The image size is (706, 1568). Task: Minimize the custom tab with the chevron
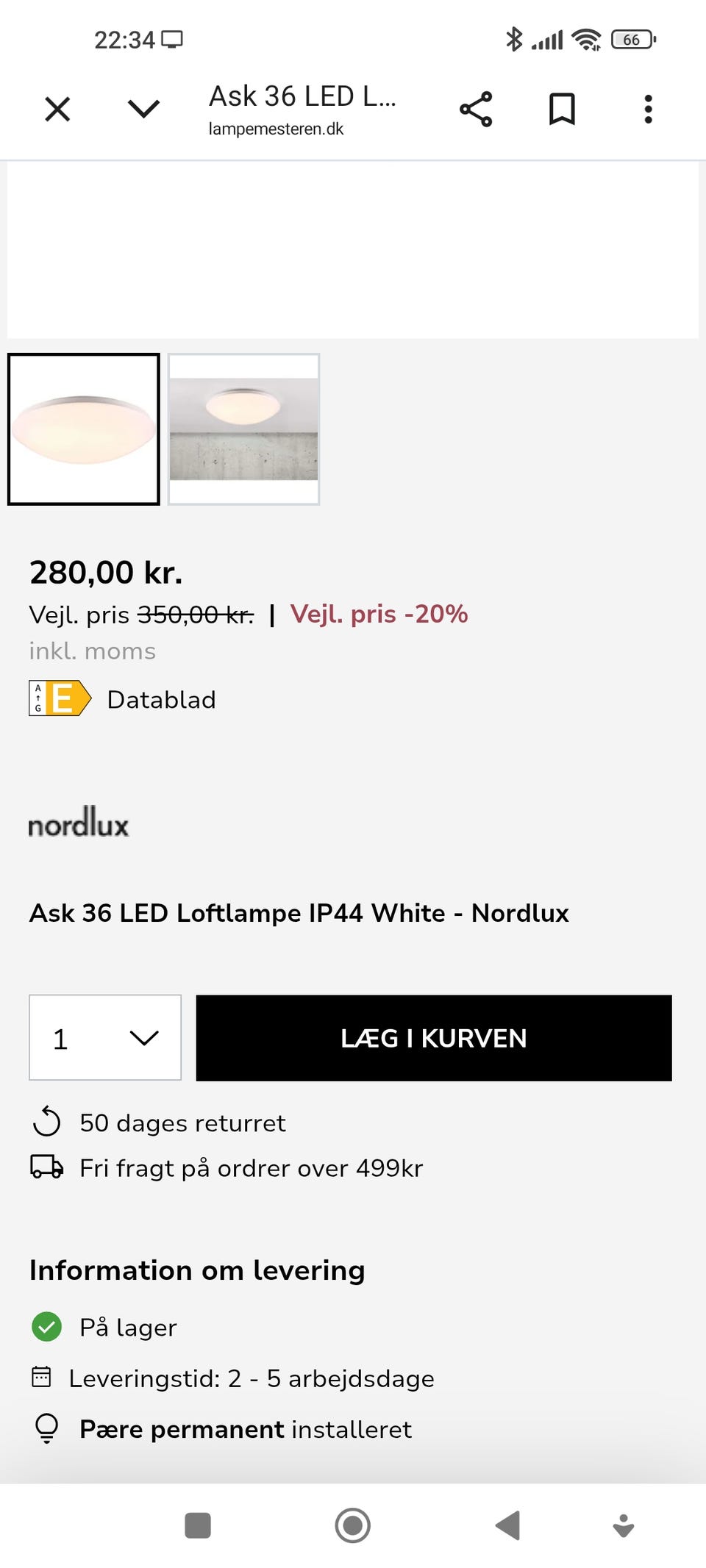tap(143, 110)
